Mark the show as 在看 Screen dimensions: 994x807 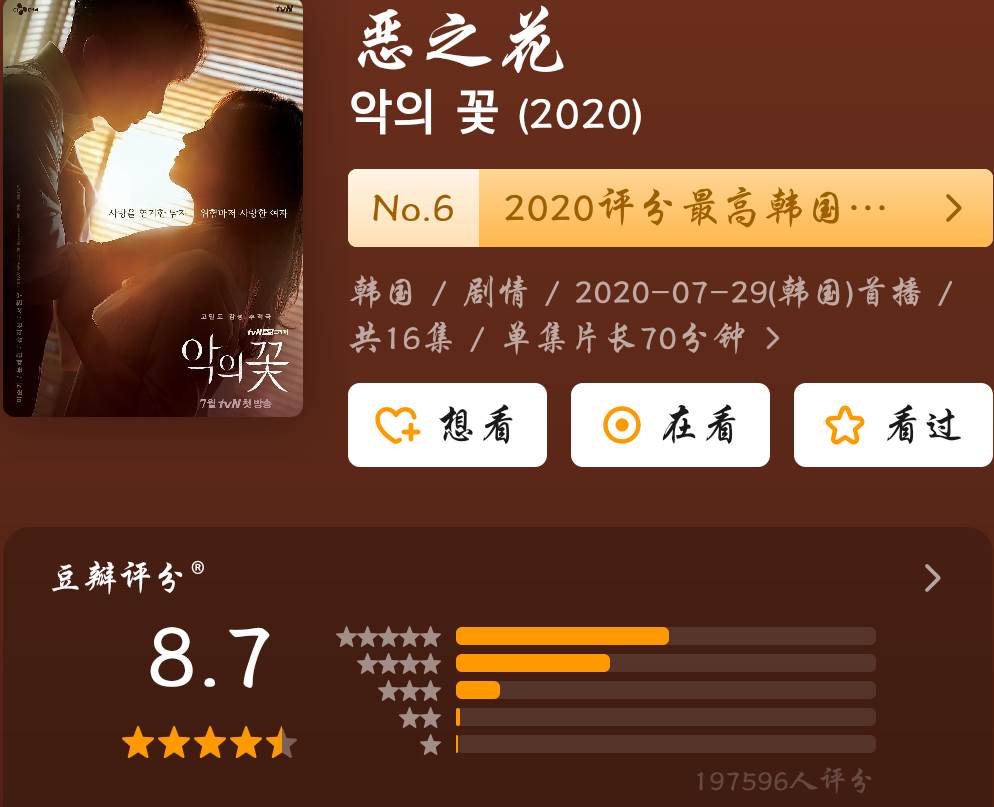(x=670, y=425)
